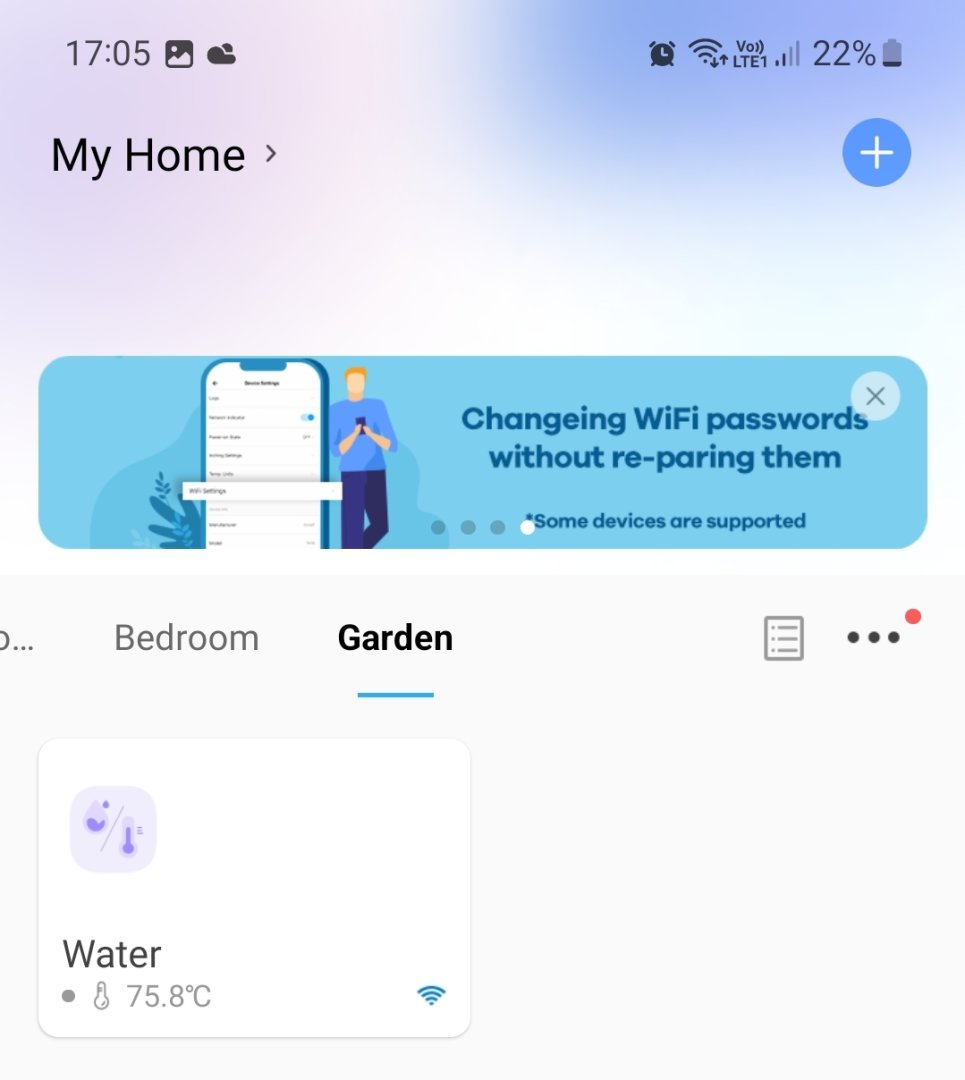Switch device layout to list view
This screenshot has width=965, height=1080.
(783, 638)
